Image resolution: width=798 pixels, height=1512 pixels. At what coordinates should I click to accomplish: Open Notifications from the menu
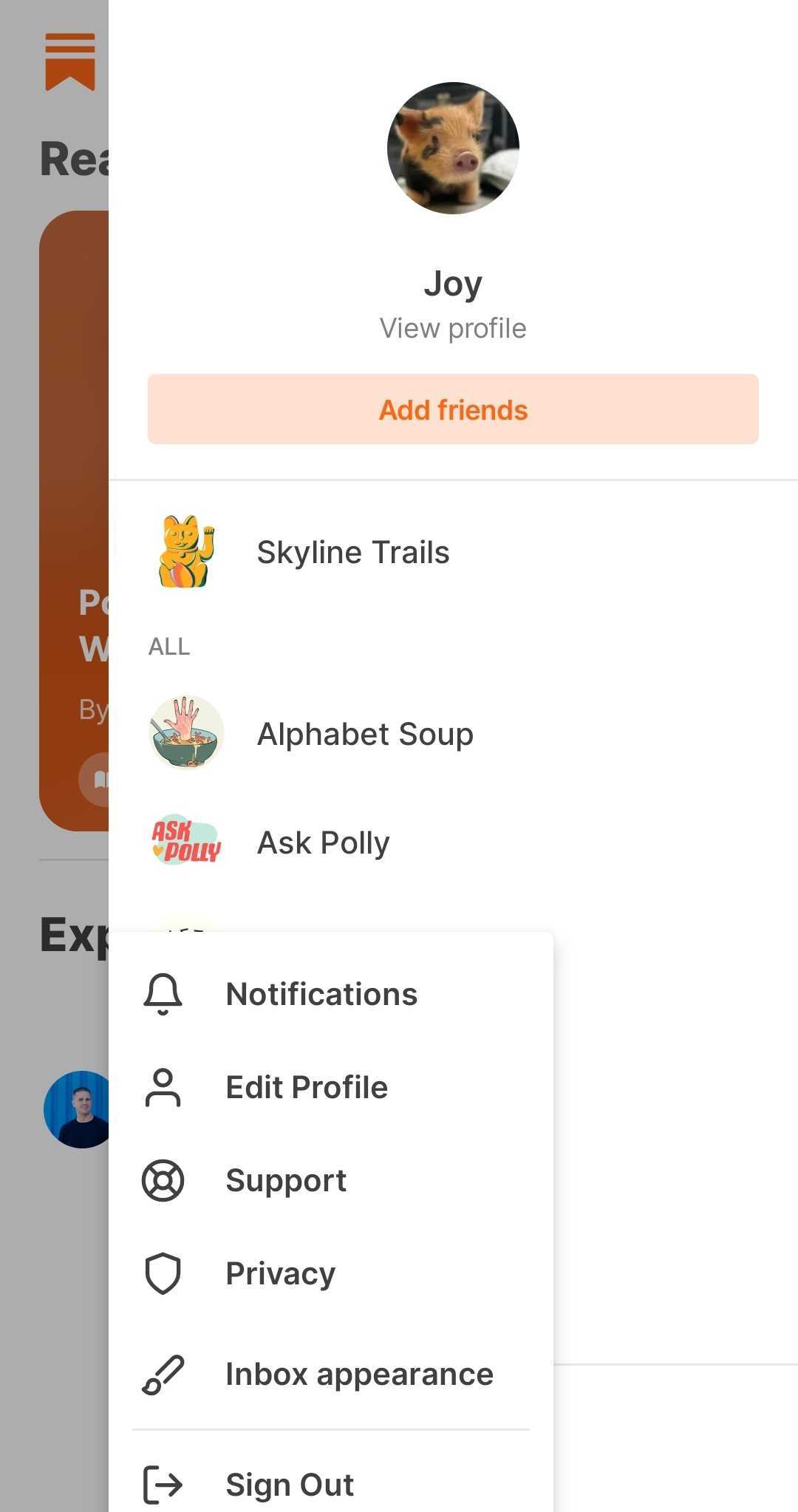tap(321, 993)
